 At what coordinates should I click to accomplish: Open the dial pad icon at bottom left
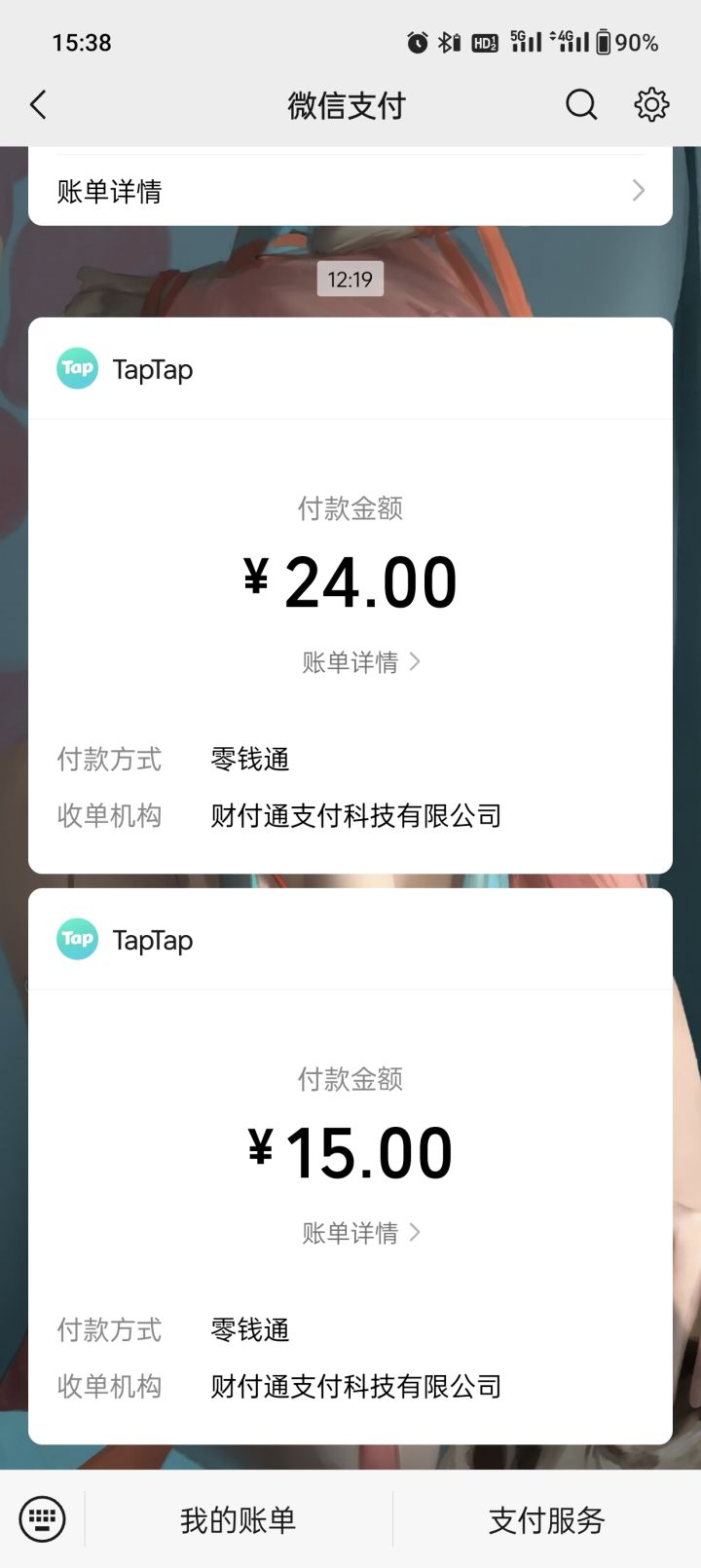tap(40, 1518)
